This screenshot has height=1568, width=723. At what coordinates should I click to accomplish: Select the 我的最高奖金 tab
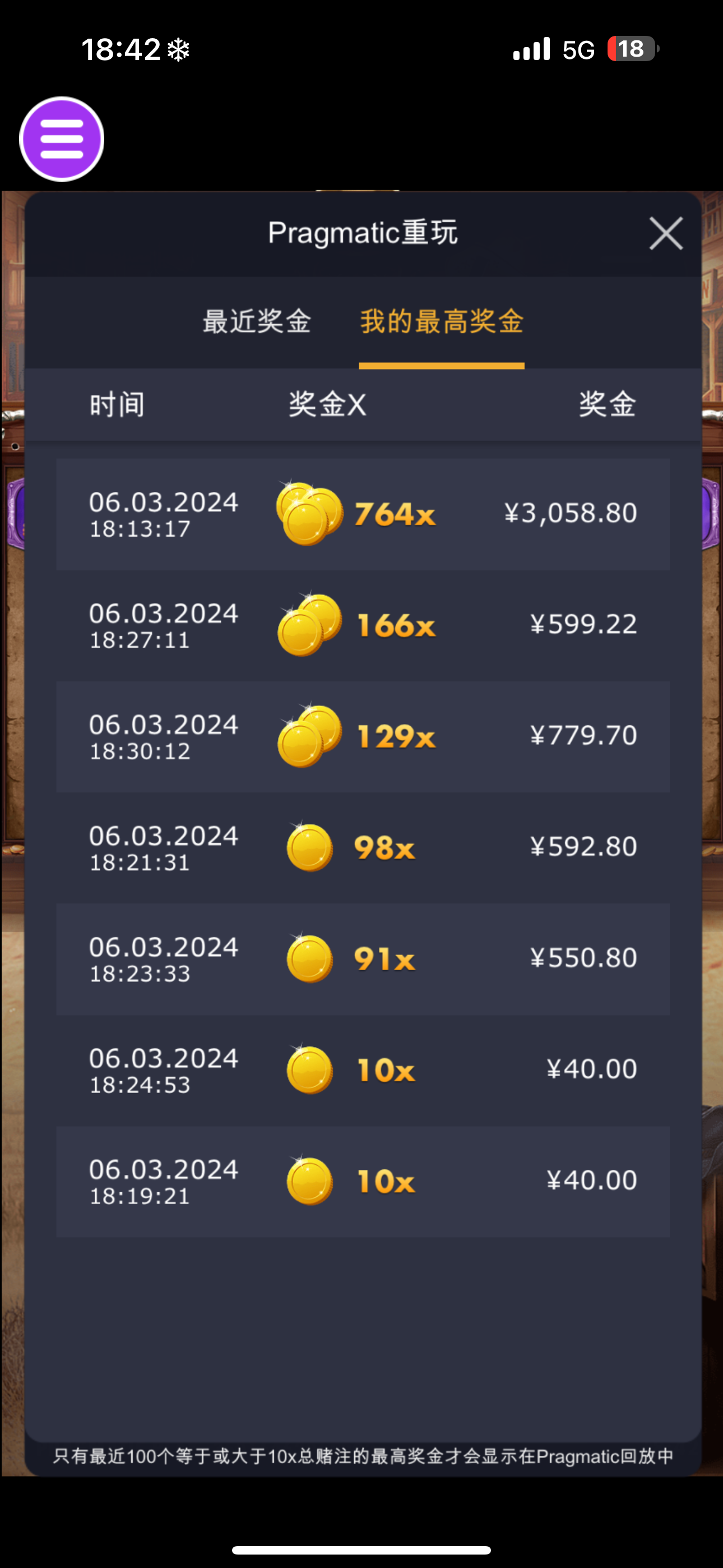[441, 321]
